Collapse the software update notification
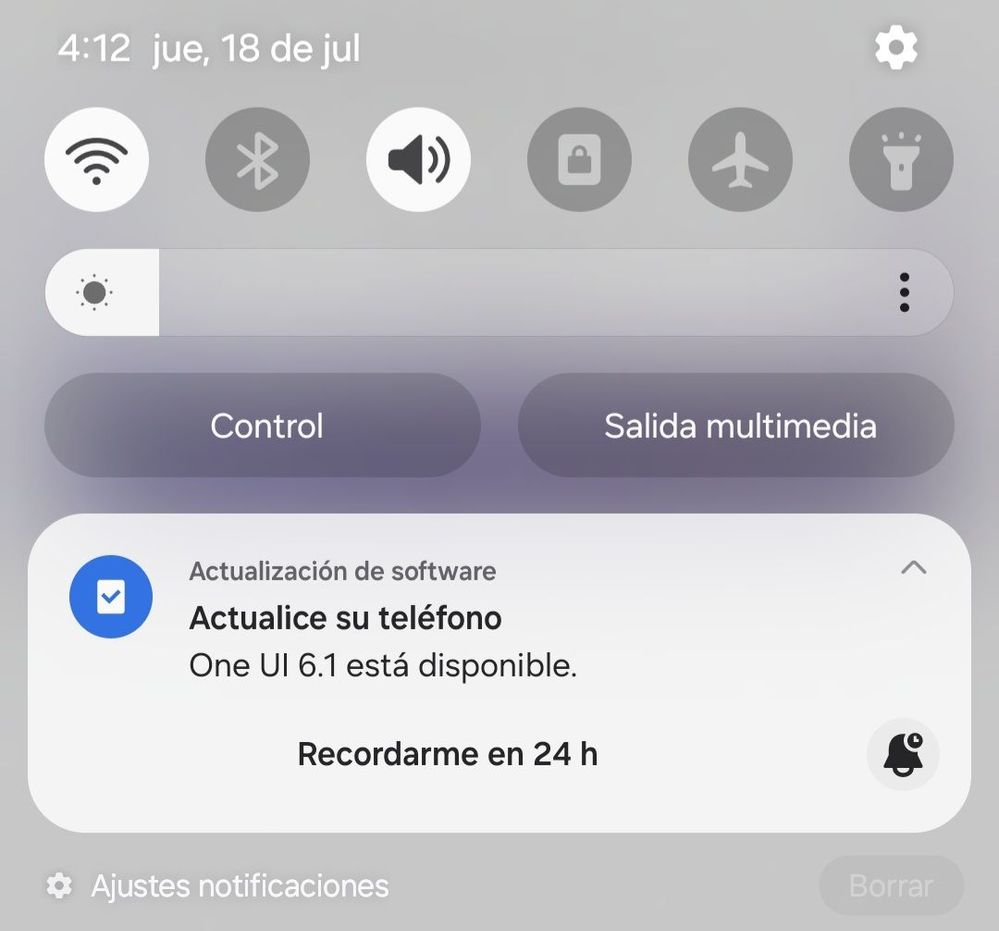999x931 pixels. click(913, 568)
